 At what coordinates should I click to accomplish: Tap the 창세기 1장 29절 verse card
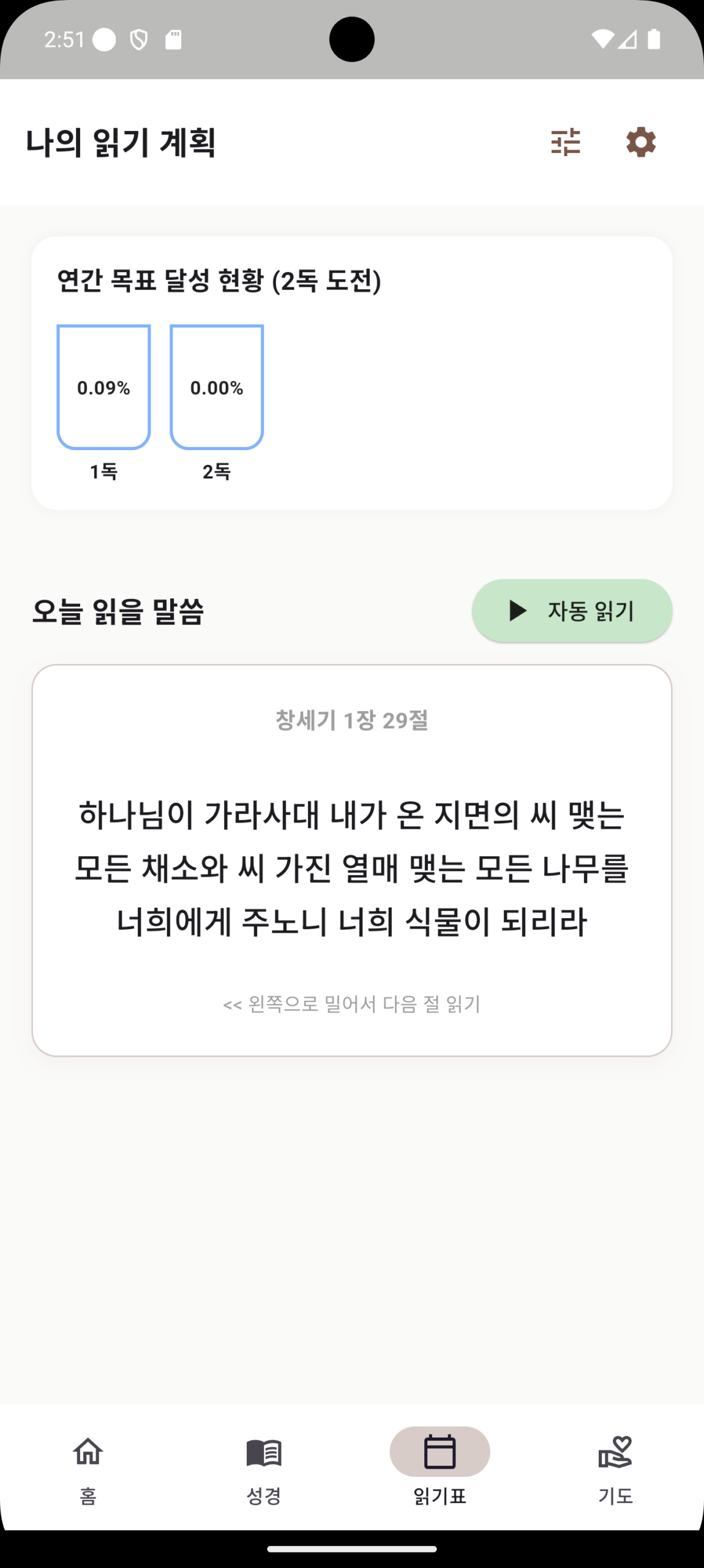[x=352, y=860]
